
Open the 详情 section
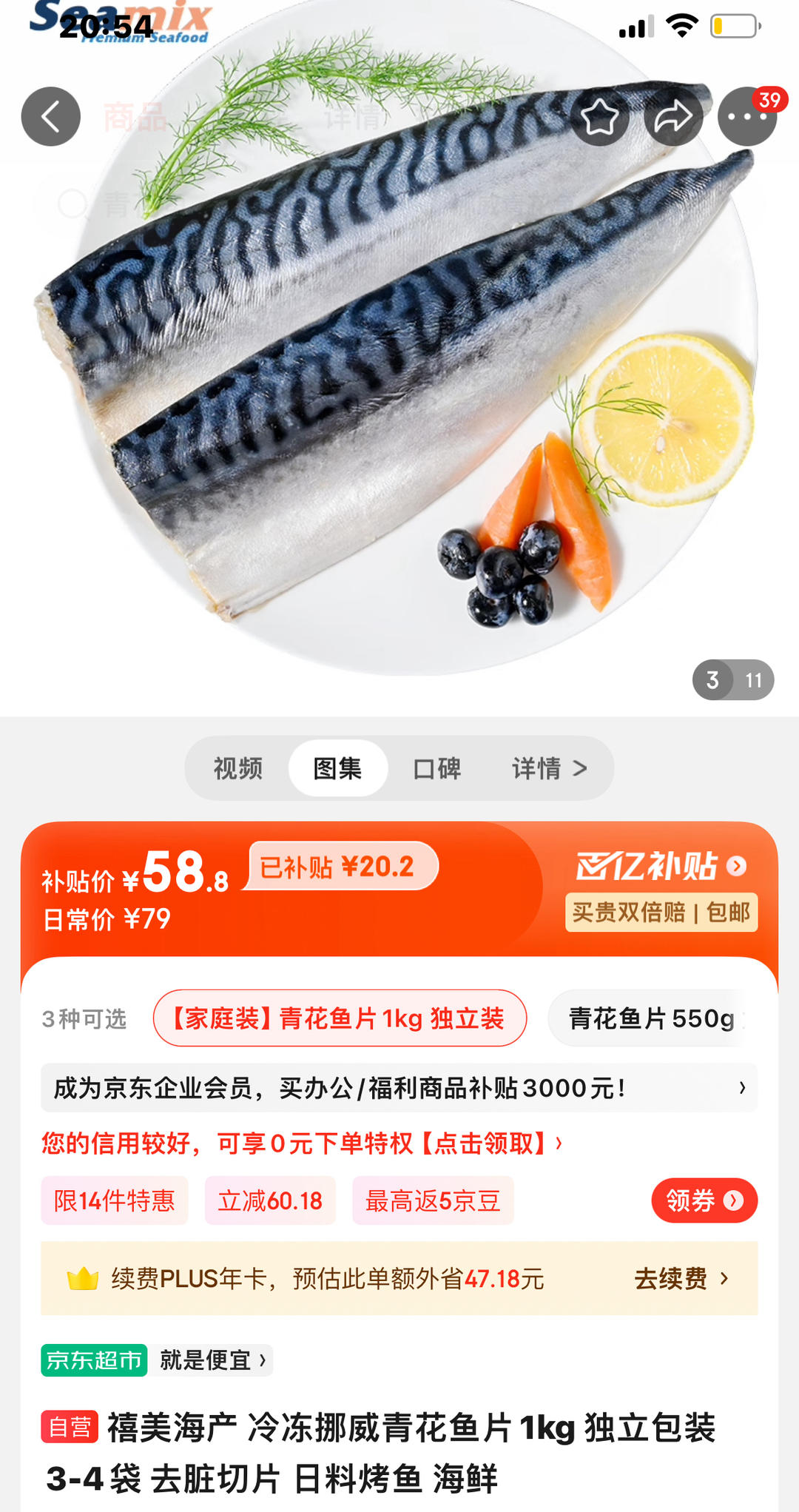549,768
